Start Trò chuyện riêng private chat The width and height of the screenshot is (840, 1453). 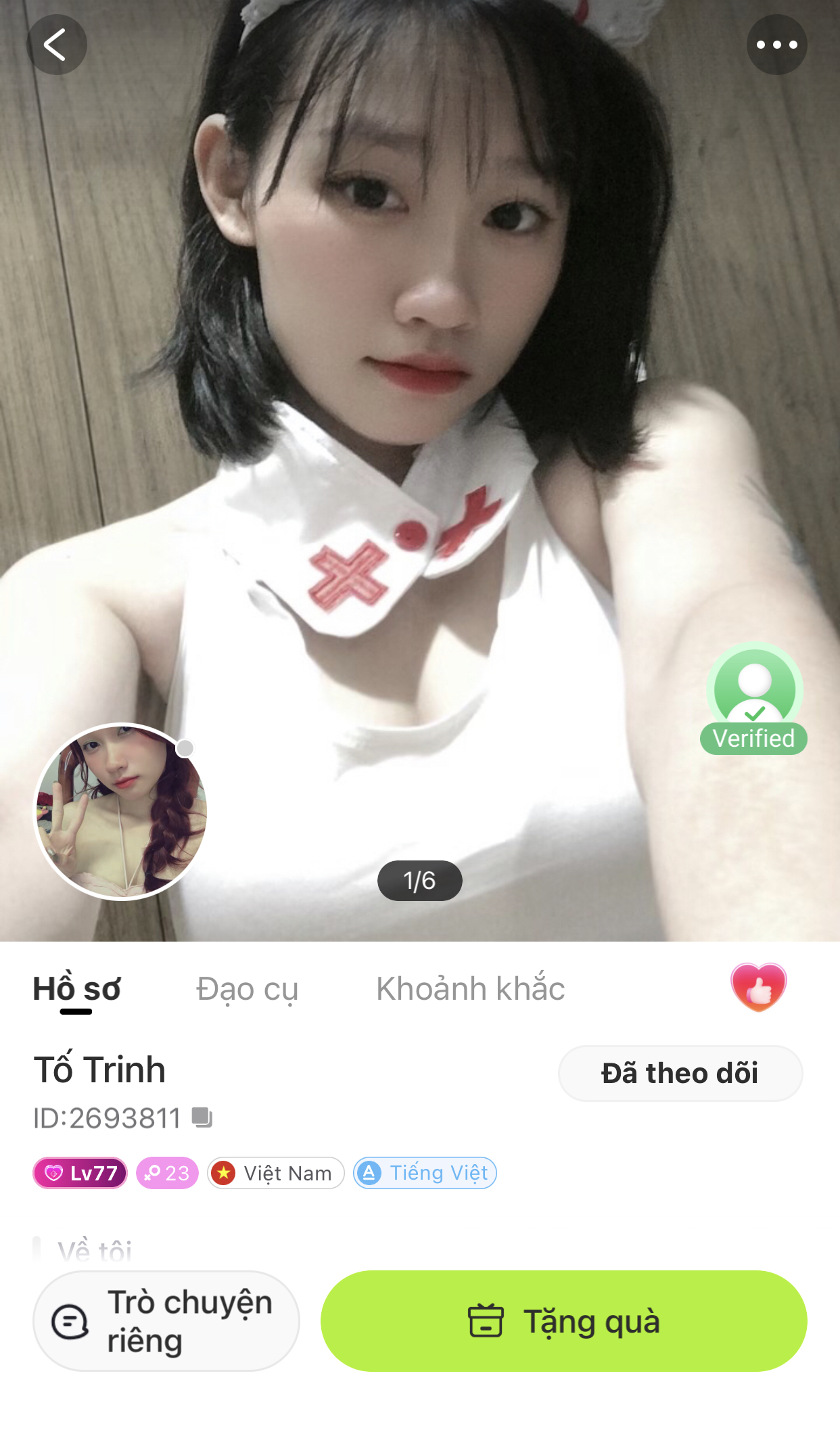(x=166, y=1321)
